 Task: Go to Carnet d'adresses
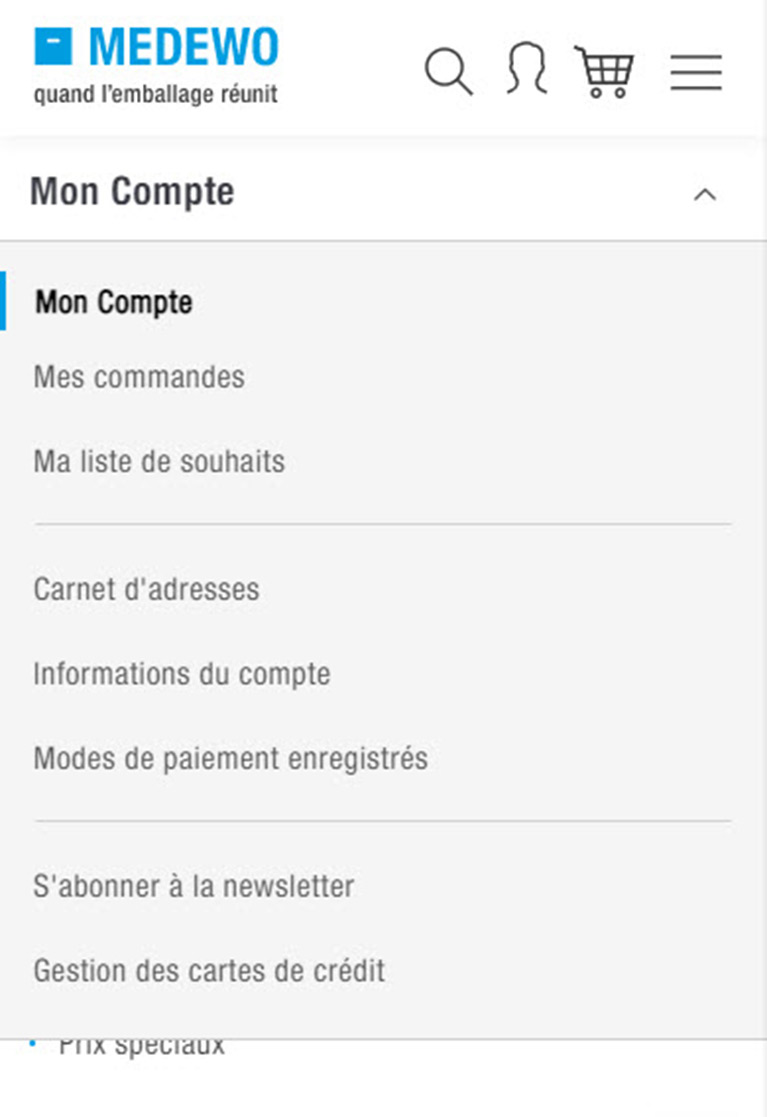146,589
